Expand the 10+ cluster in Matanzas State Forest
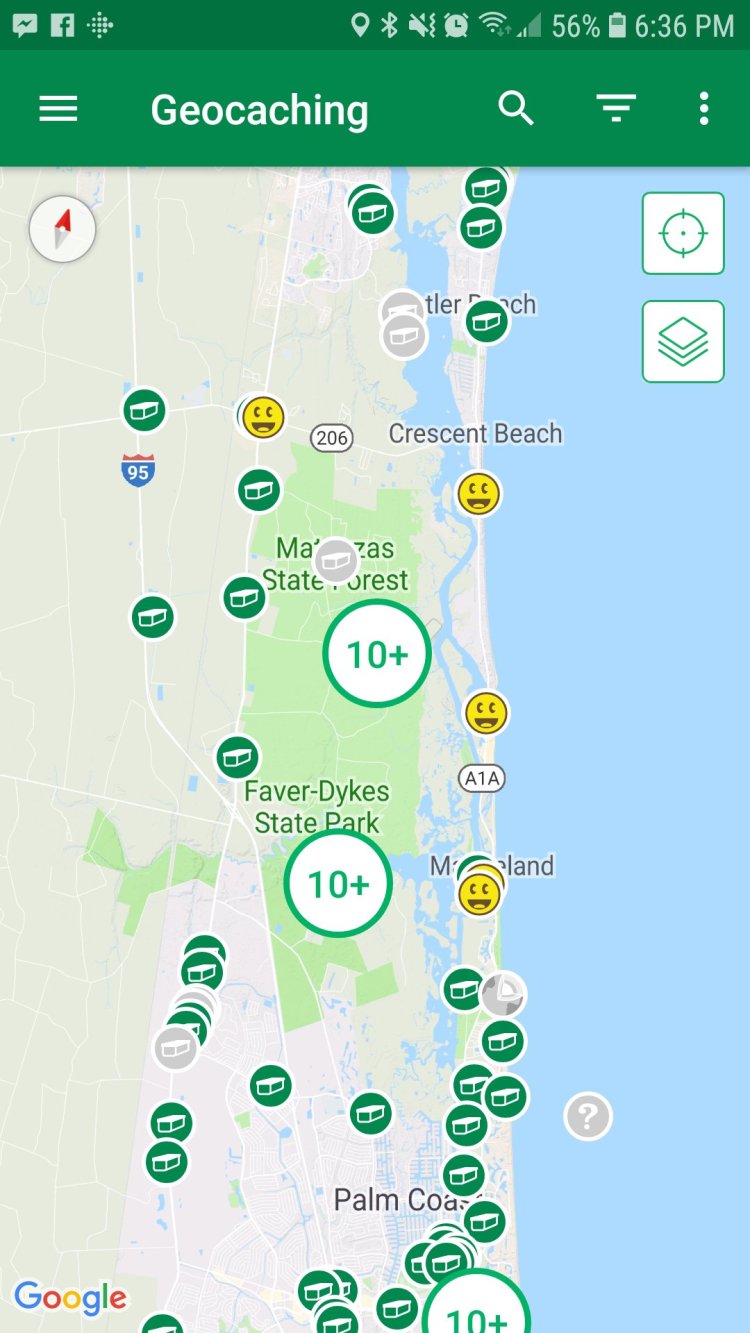 pos(377,654)
